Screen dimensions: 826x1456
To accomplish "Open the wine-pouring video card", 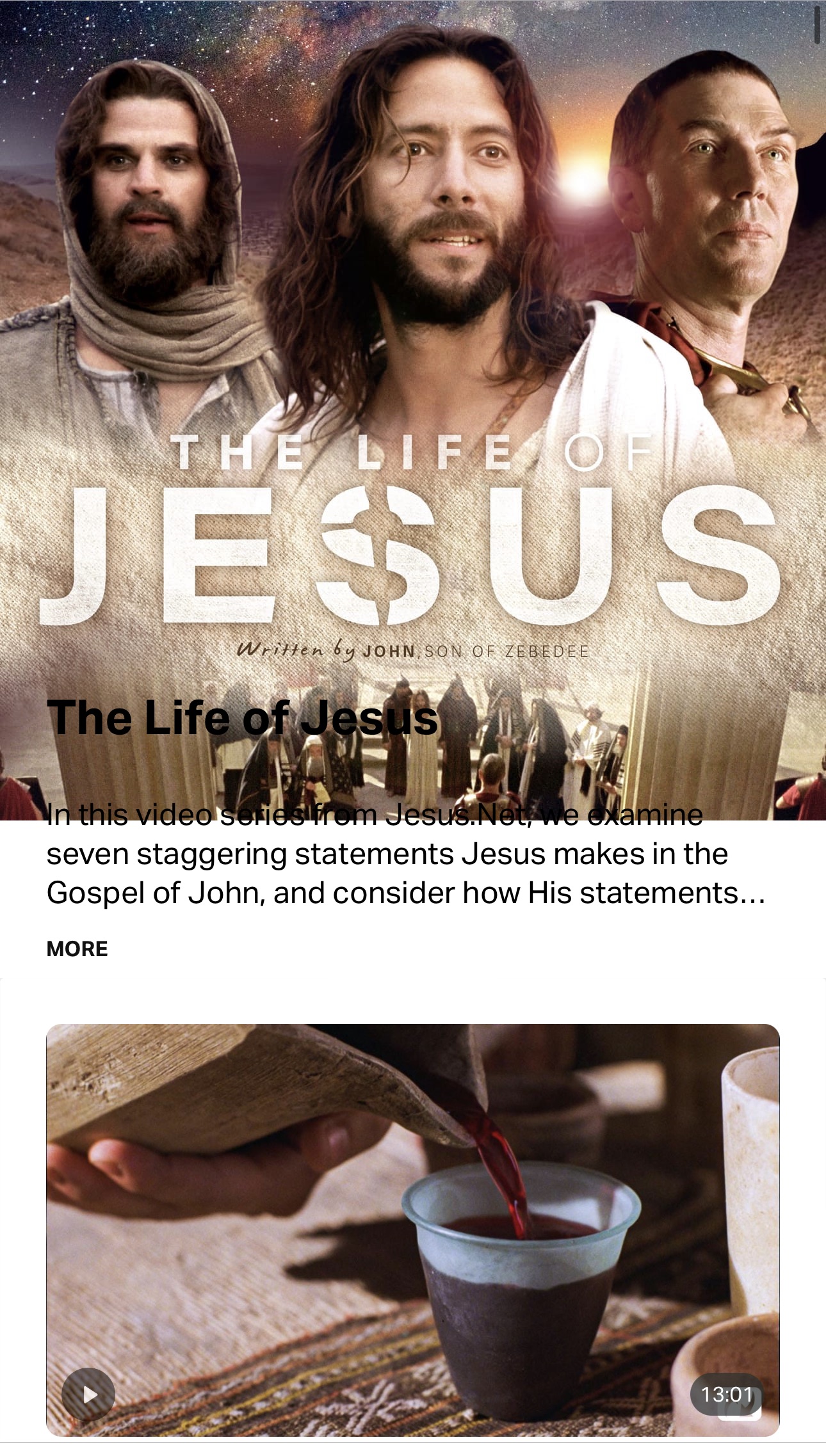I will point(412,1216).
